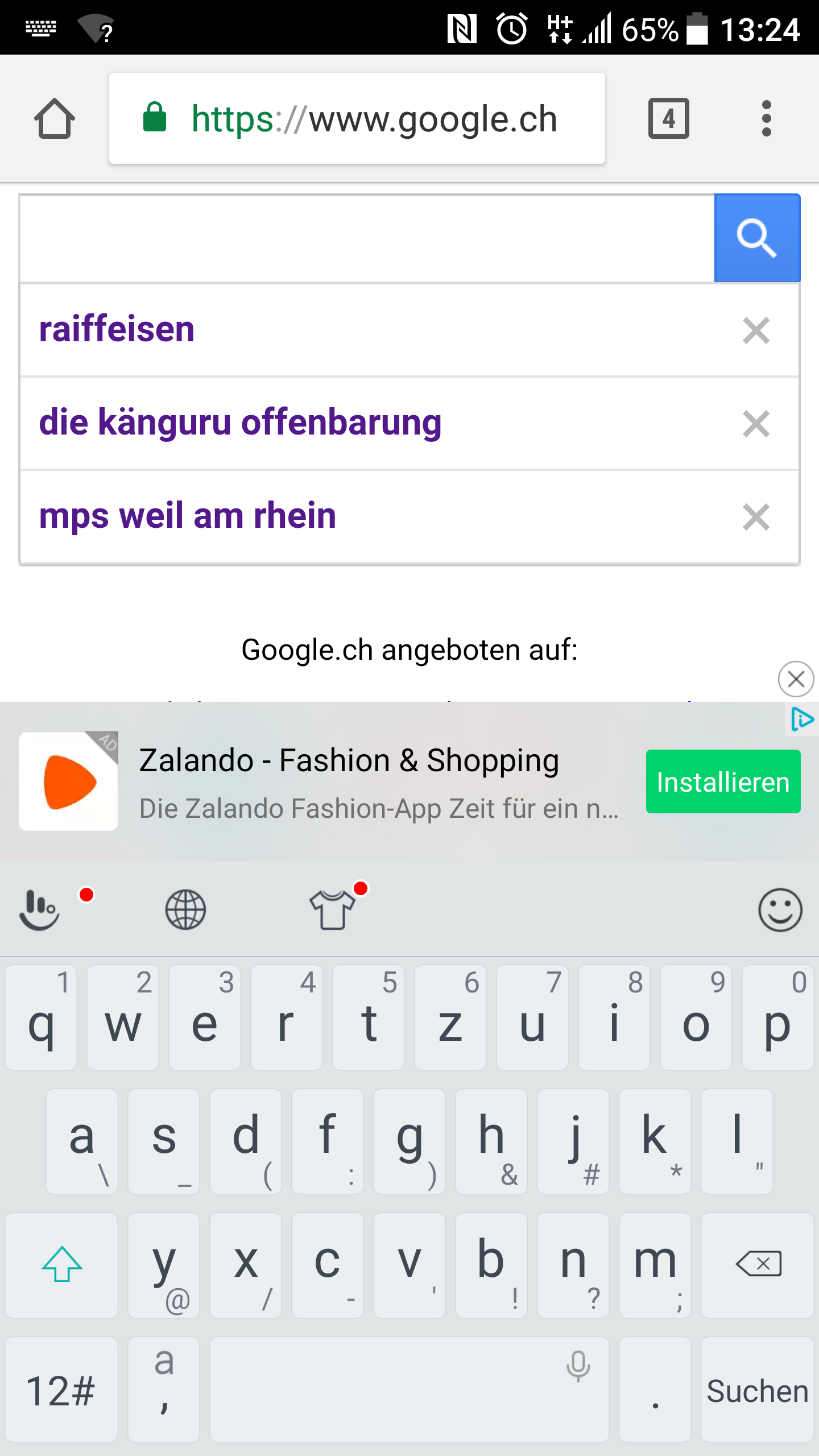The height and width of the screenshot is (1456, 819).
Task: Delete the die känguru offenbarung suggestion
Action: click(756, 424)
